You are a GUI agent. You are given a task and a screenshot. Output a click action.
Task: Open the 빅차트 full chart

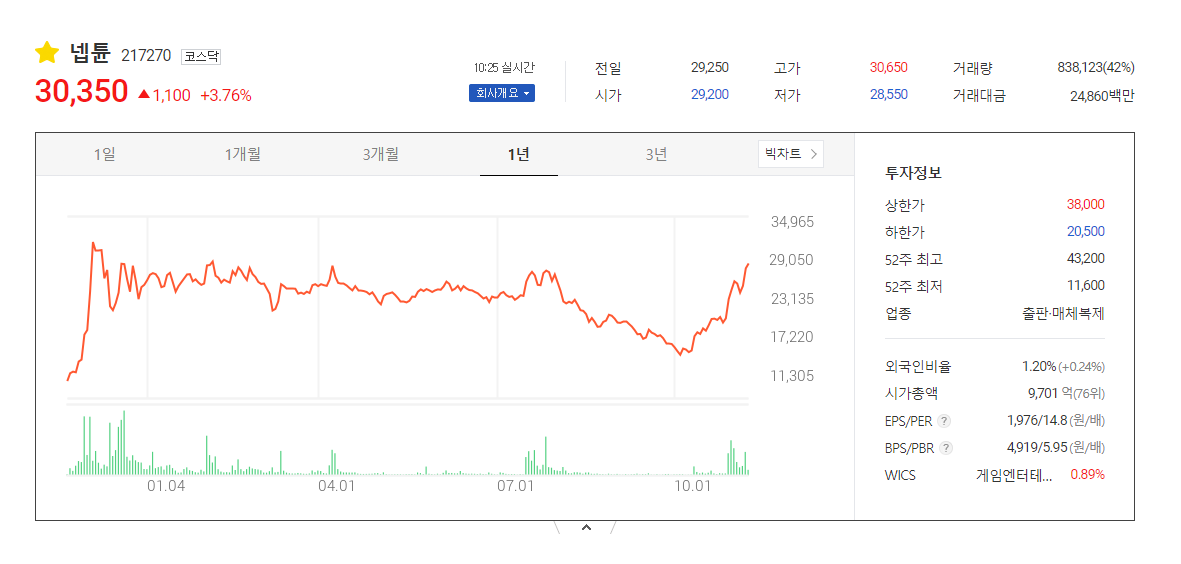coord(791,154)
